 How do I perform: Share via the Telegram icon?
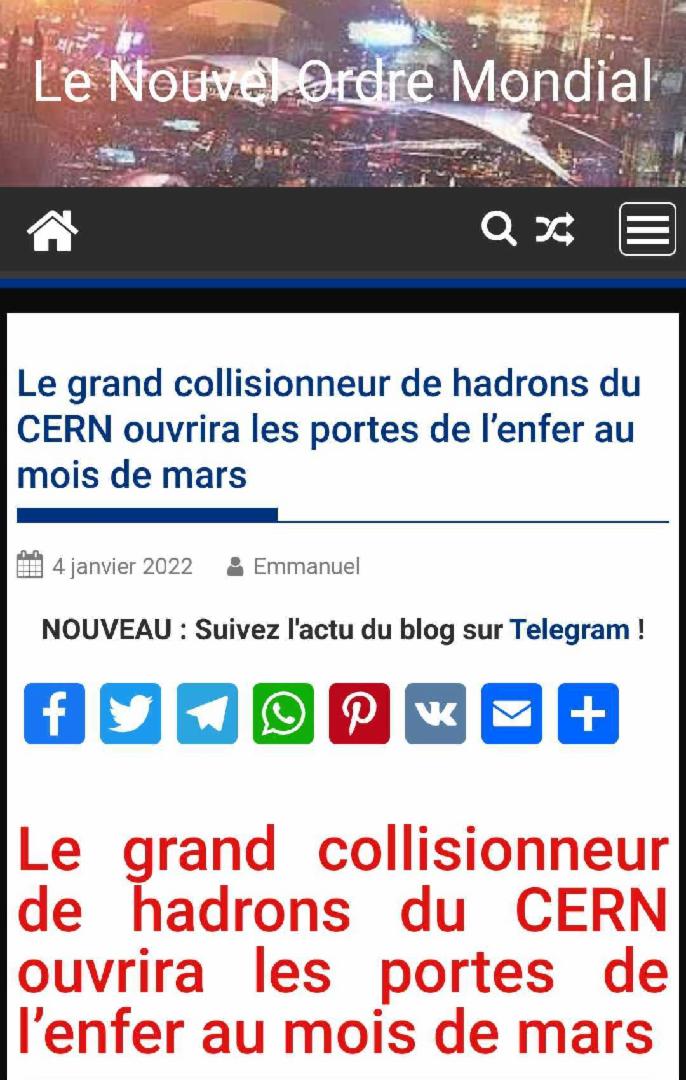coord(207,714)
